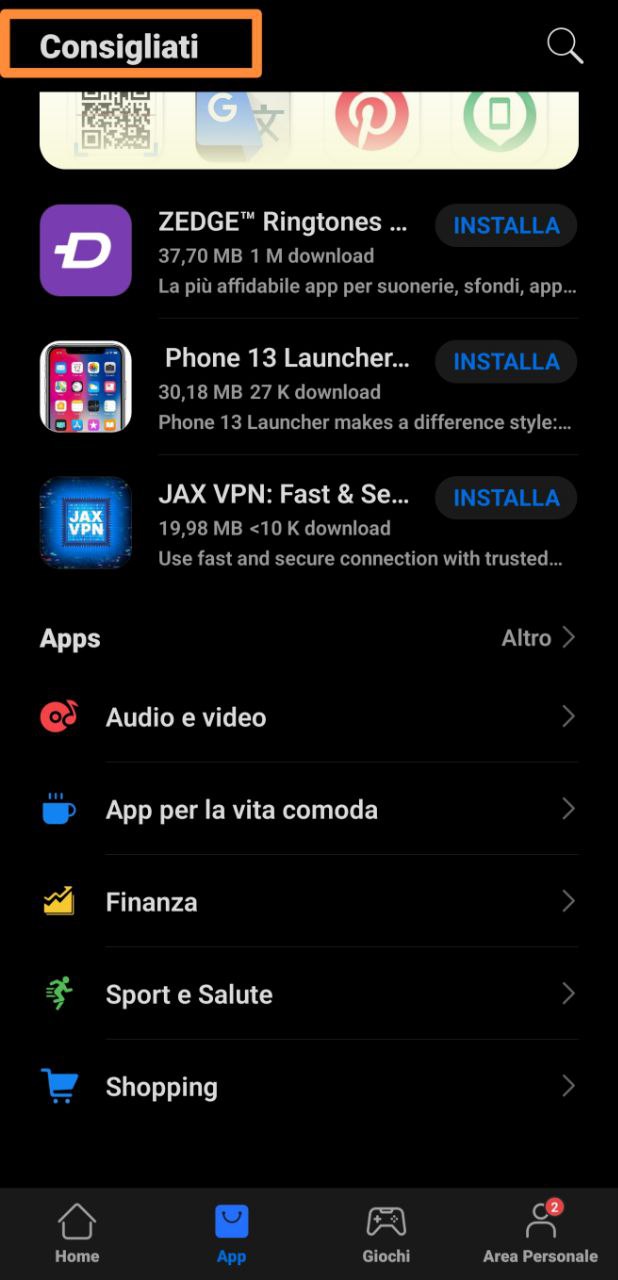
Task: Switch to the Giochi tab
Action: tap(386, 1234)
